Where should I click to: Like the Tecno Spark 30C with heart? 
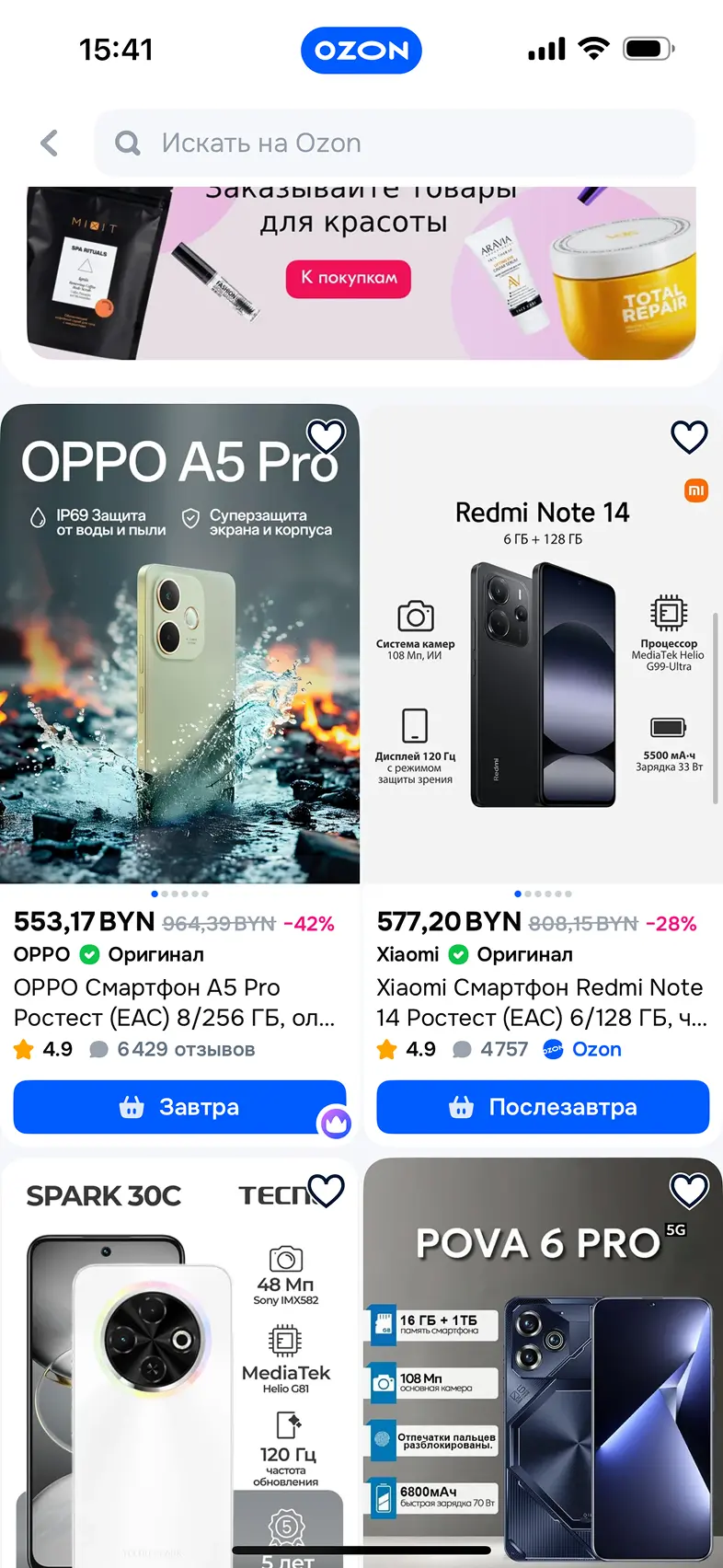coord(326,1191)
